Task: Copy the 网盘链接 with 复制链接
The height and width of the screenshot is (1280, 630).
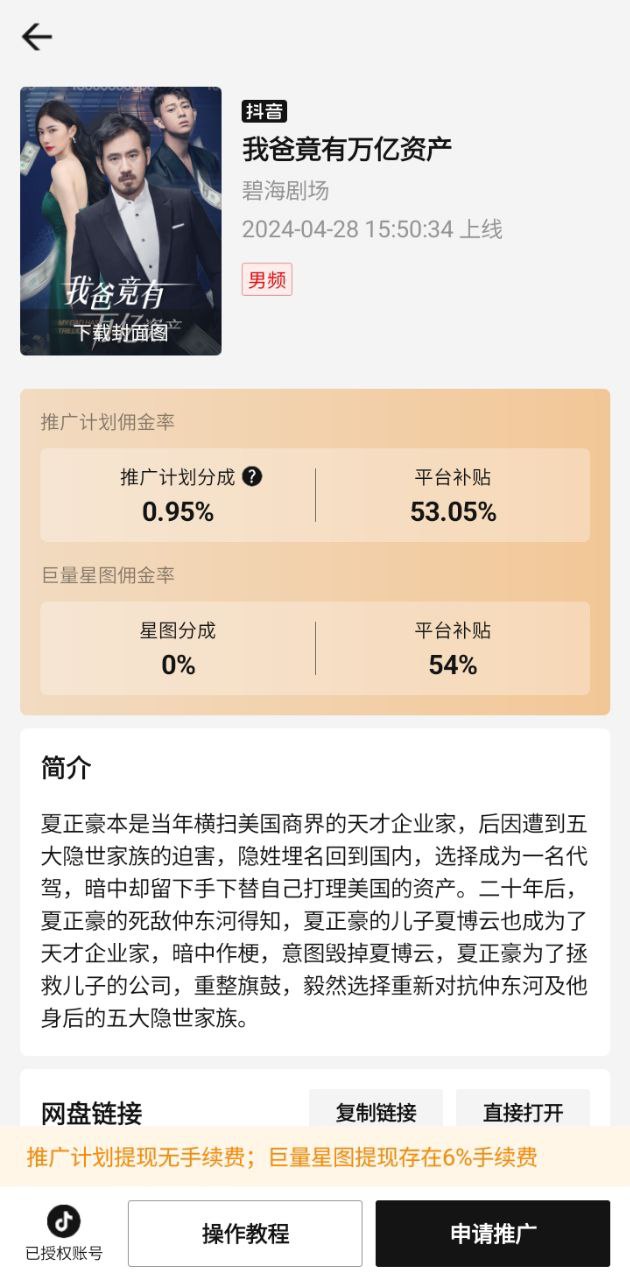Action: click(376, 1111)
